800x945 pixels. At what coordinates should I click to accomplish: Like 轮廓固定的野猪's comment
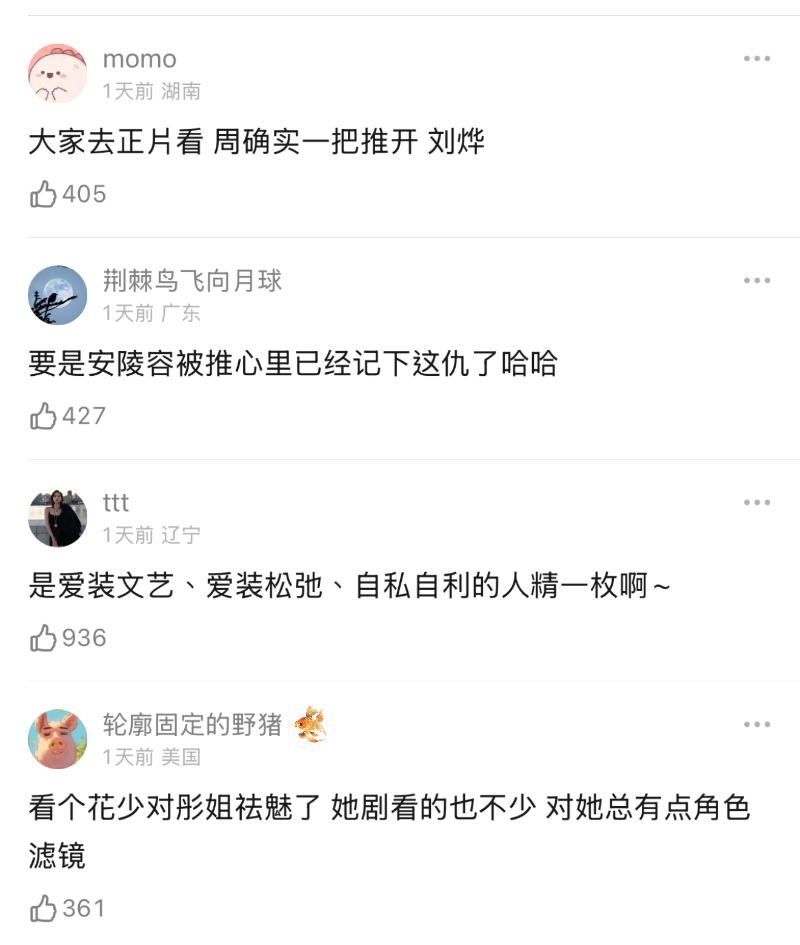(44, 908)
